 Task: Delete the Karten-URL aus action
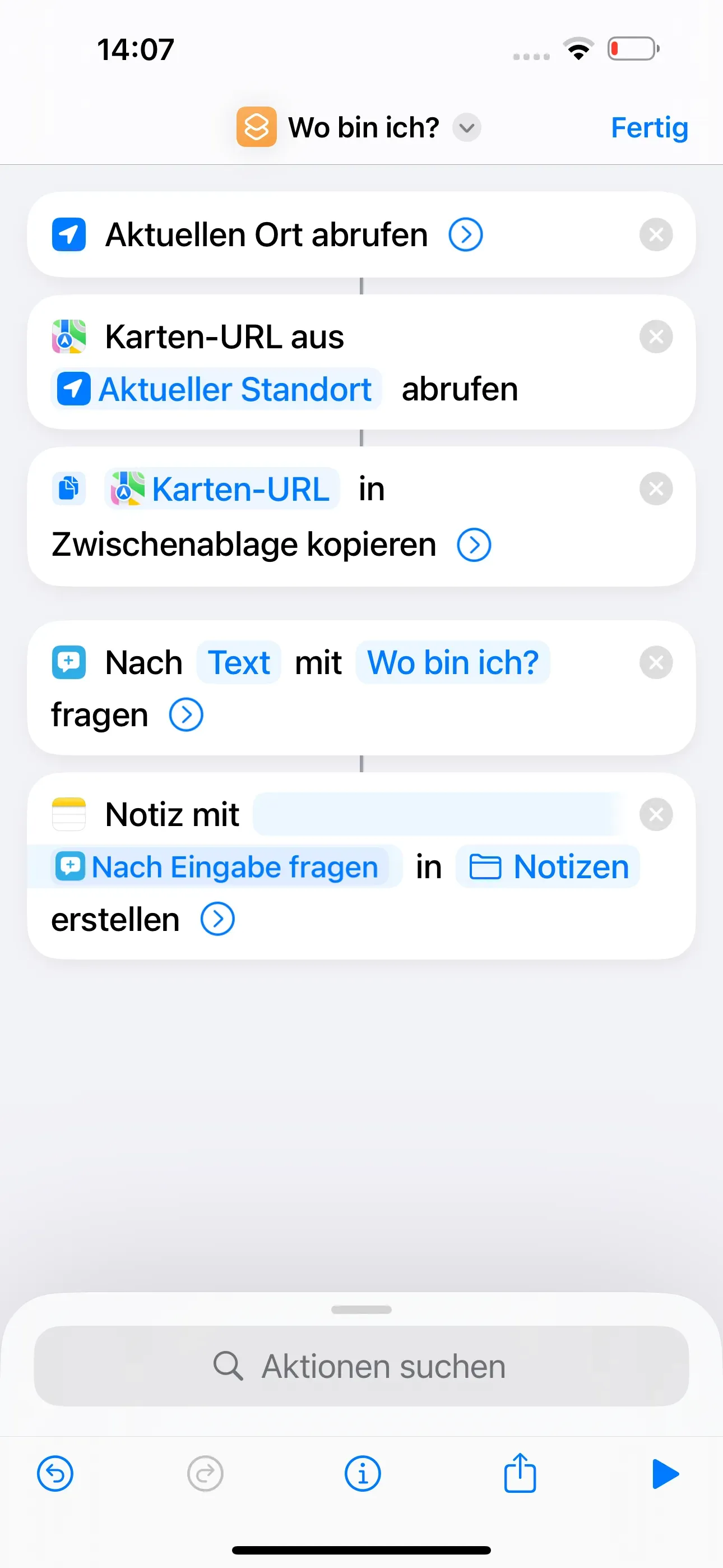click(655, 336)
